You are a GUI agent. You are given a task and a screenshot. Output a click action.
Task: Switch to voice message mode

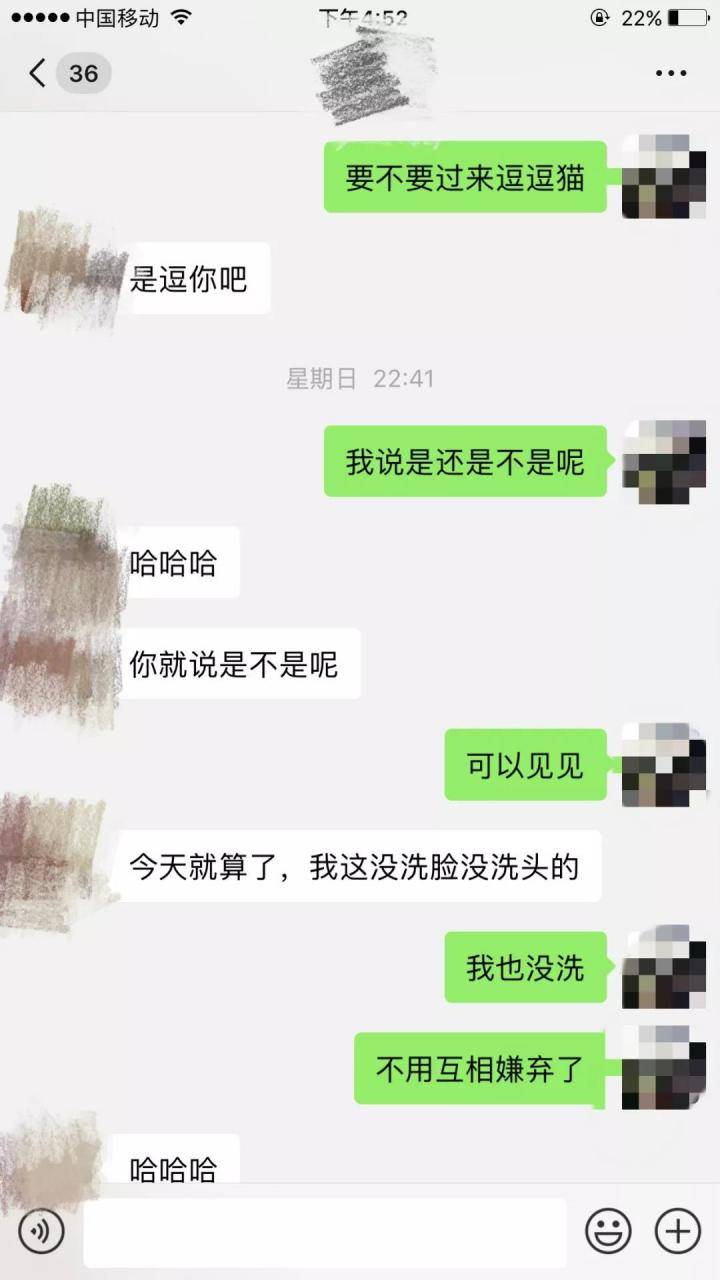(40, 1232)
